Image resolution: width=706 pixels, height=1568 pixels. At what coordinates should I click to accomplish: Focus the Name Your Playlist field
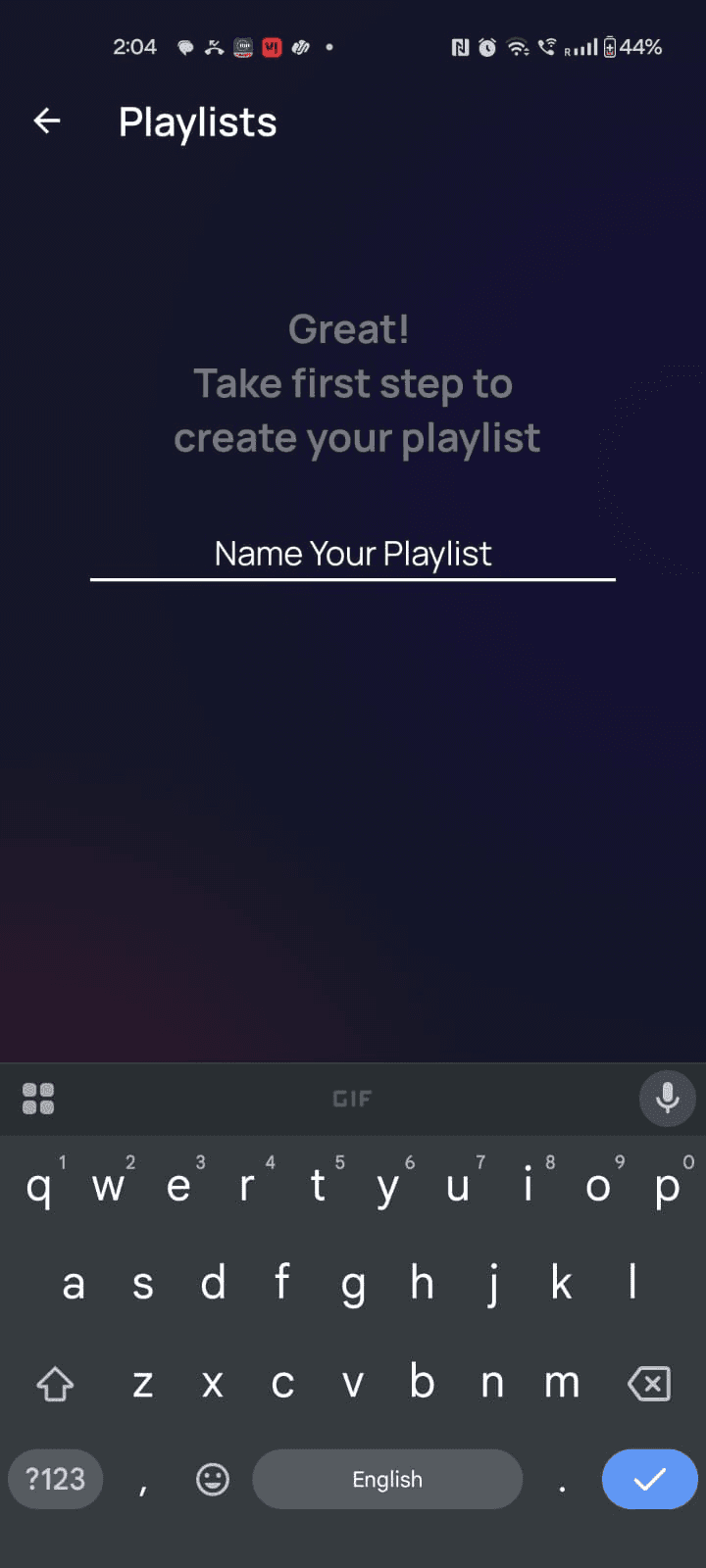point(353,555)
